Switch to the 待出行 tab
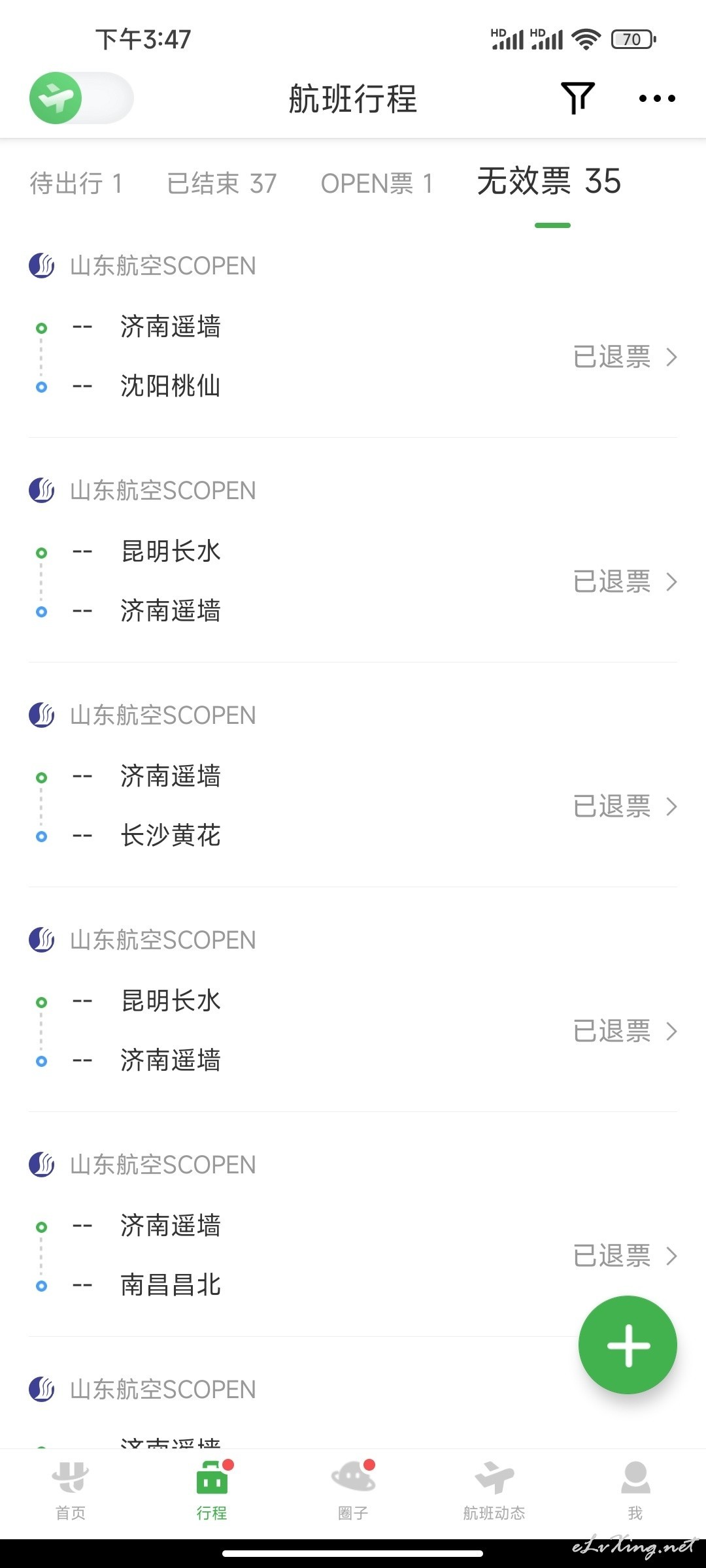Image resolution: width=706 pixels, height=1568 pixels. [76, 184]
